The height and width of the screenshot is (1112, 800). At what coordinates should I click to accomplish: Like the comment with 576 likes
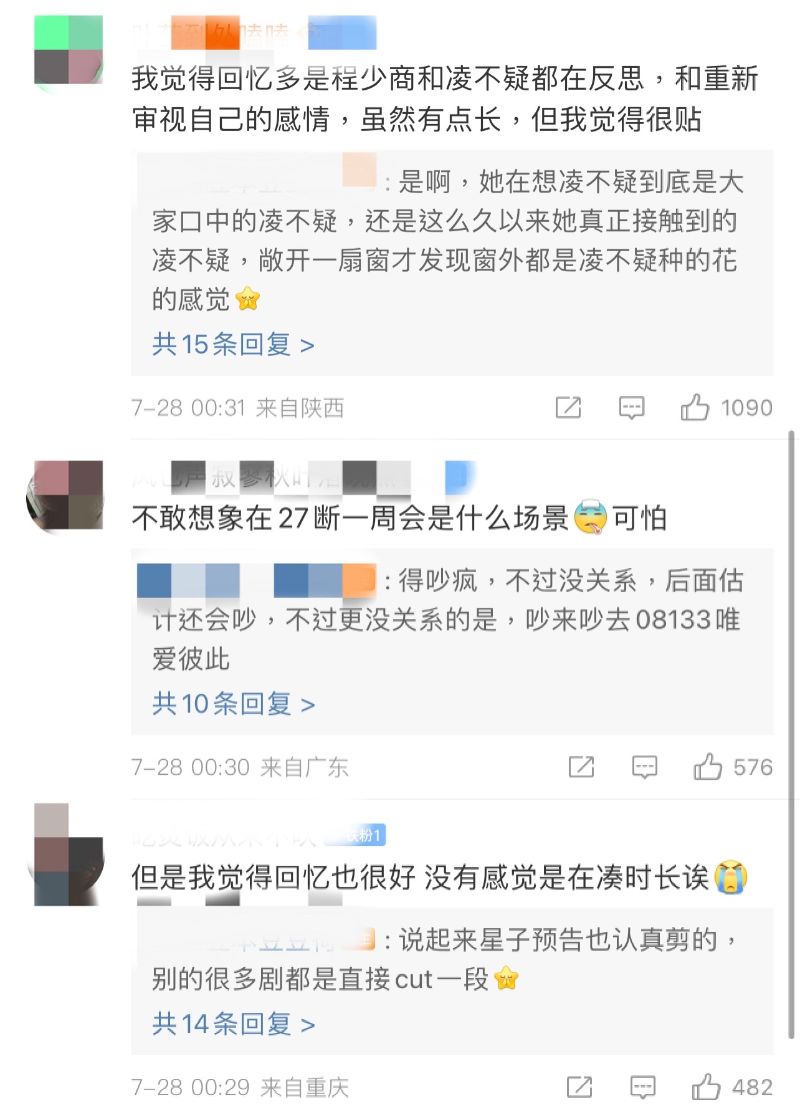click(708, 767)
